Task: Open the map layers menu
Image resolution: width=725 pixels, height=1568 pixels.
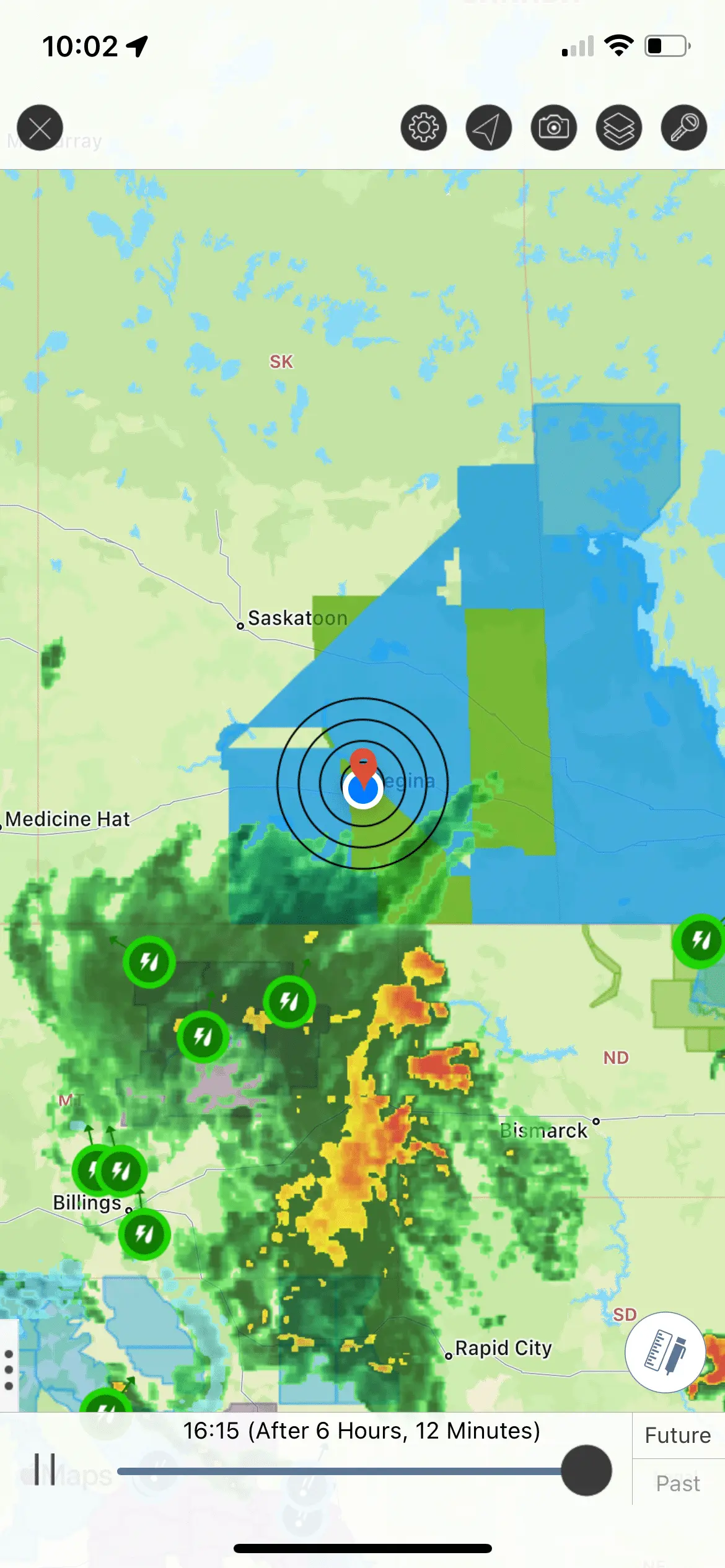Action: [619, 128]
